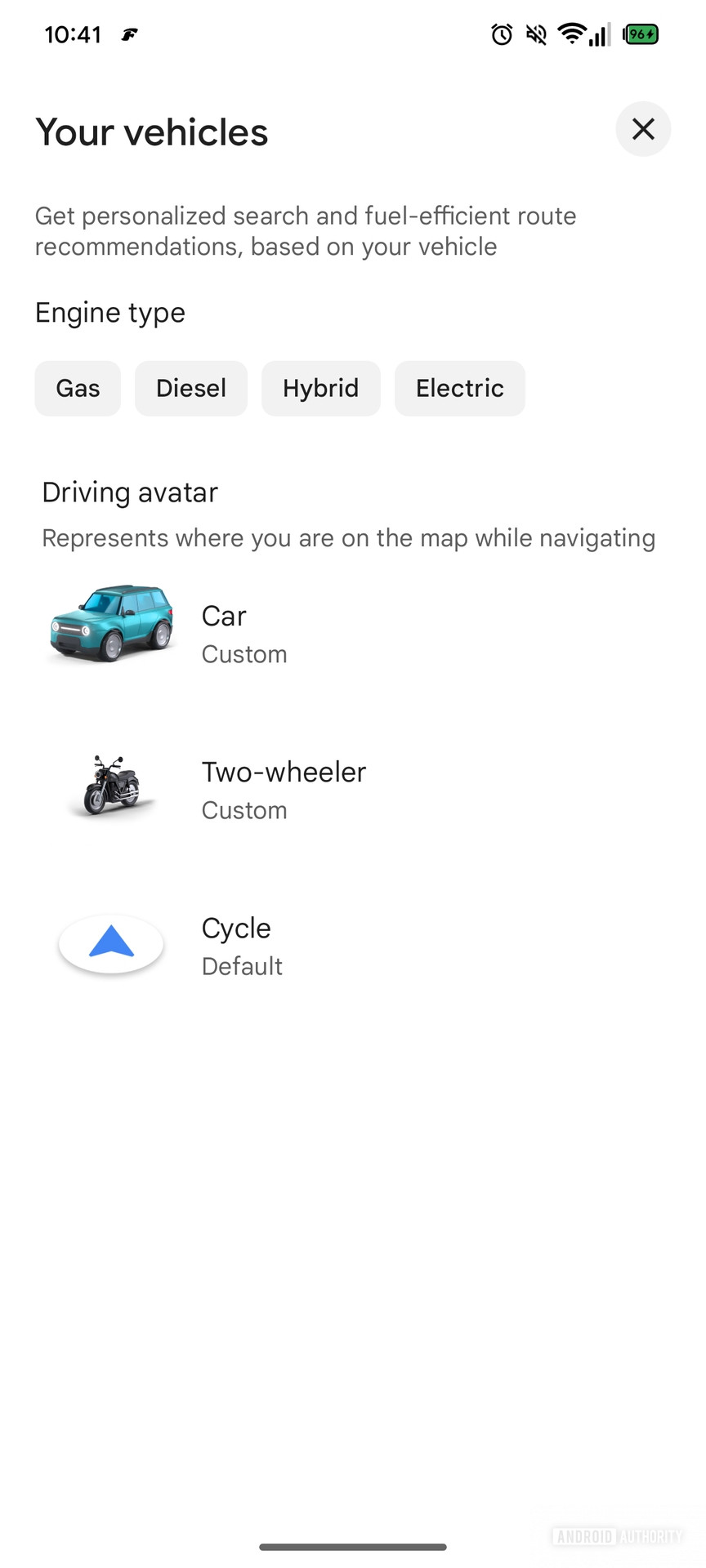This screenshot has width=706, height=1568.
Task: Select the teal car driving avatar
Action: point(111,625)
